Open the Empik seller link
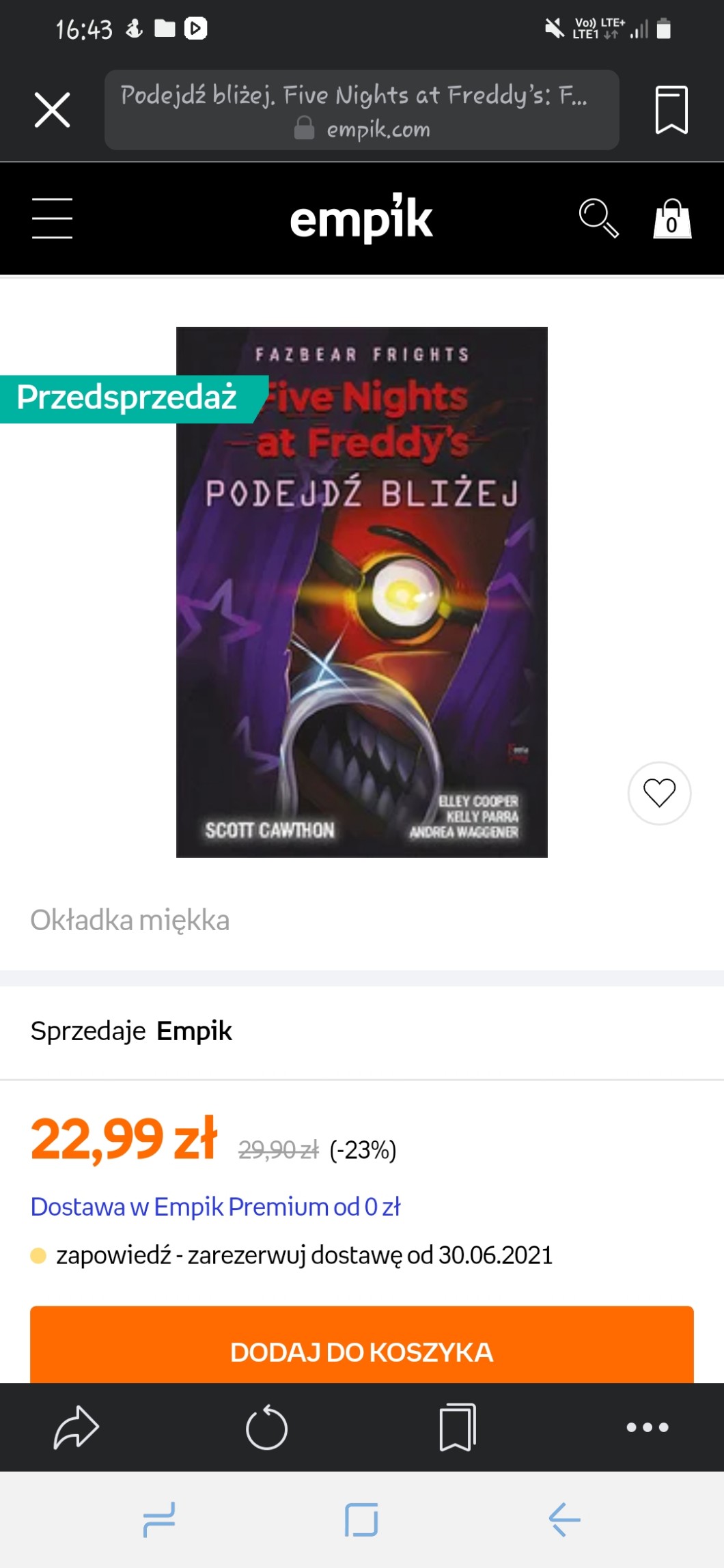 pyautogui.click(x=194, y=1031)
